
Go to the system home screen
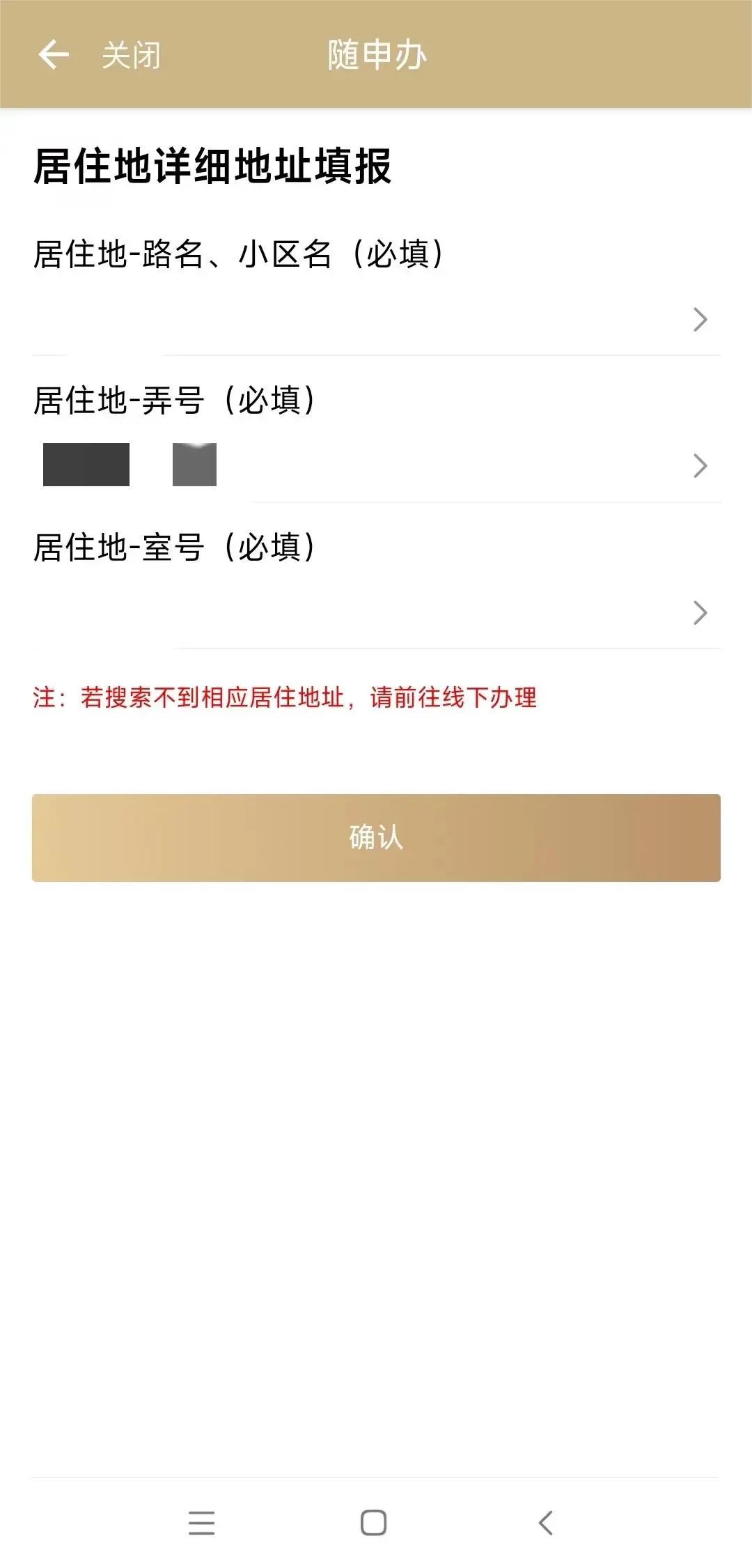374,1523
